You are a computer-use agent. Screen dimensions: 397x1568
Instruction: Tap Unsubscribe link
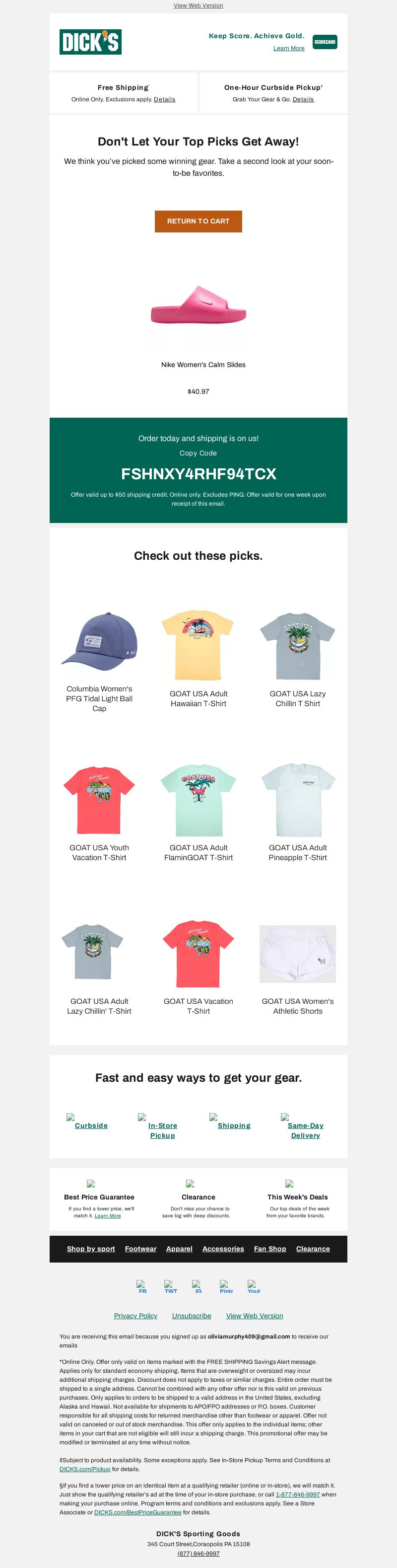(192, 1315)
